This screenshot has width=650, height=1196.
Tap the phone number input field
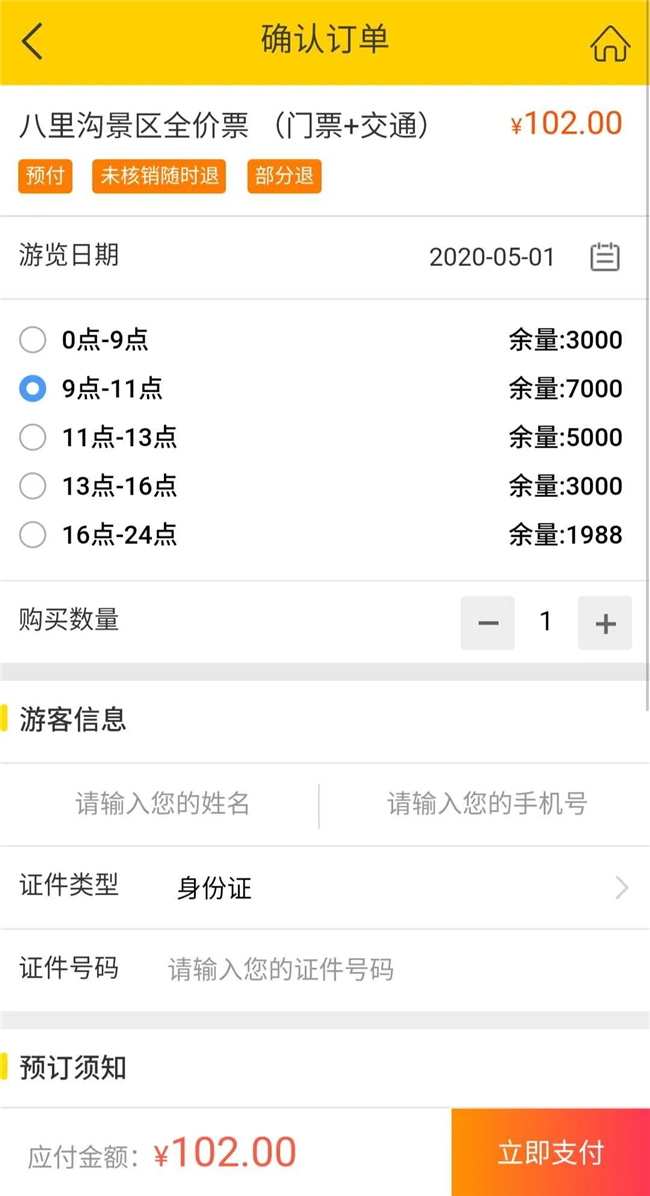pos(487,804)
